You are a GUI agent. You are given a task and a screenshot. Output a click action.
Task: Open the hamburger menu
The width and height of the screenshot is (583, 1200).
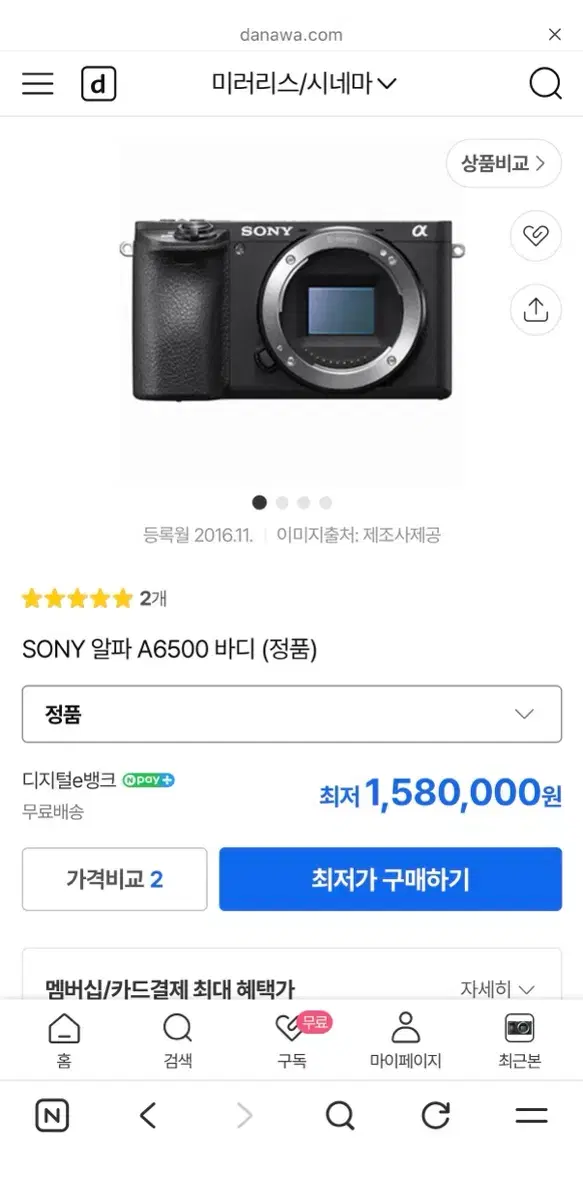[x=38, y=84]
